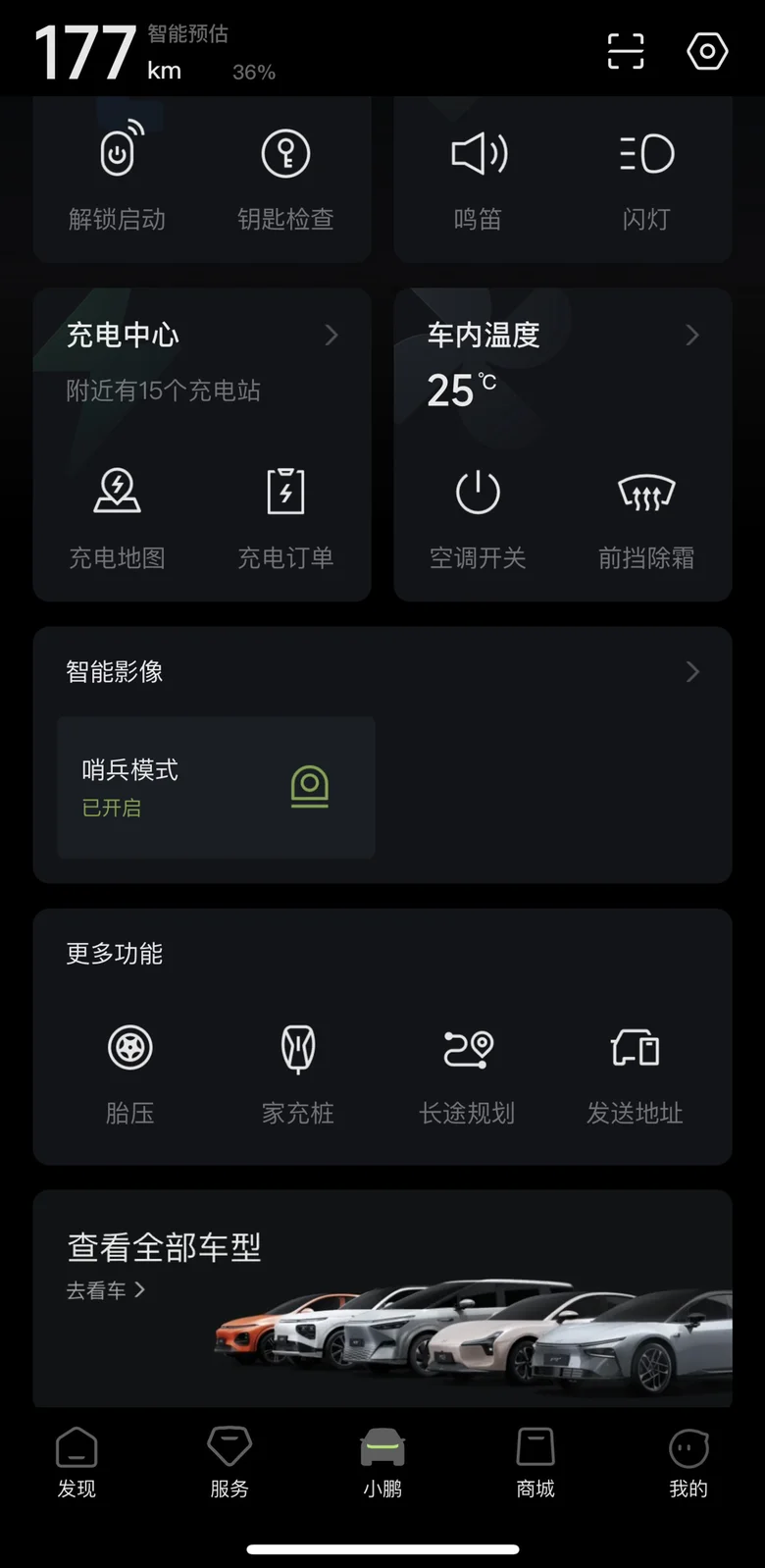This screenshot has height=1568, width=765.
Task: Tap 发送地址 to send address
Action: point(635,1073)
